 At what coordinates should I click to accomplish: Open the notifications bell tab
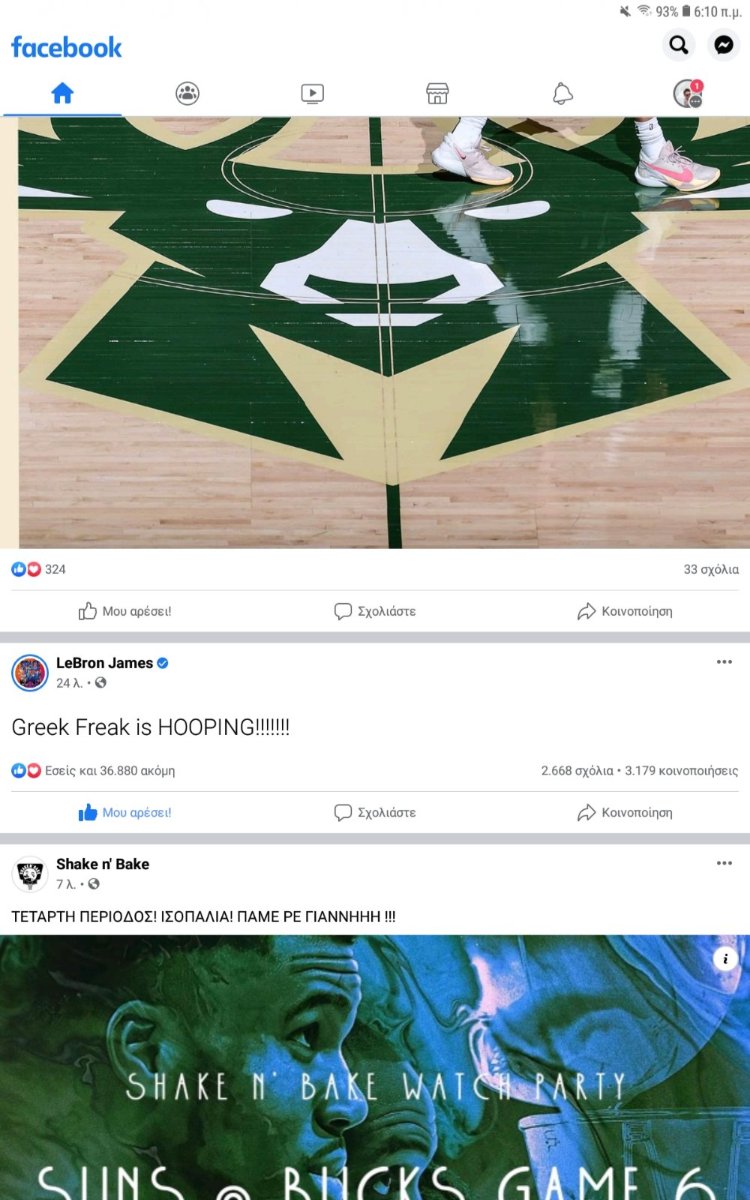[x=562, y=93]
